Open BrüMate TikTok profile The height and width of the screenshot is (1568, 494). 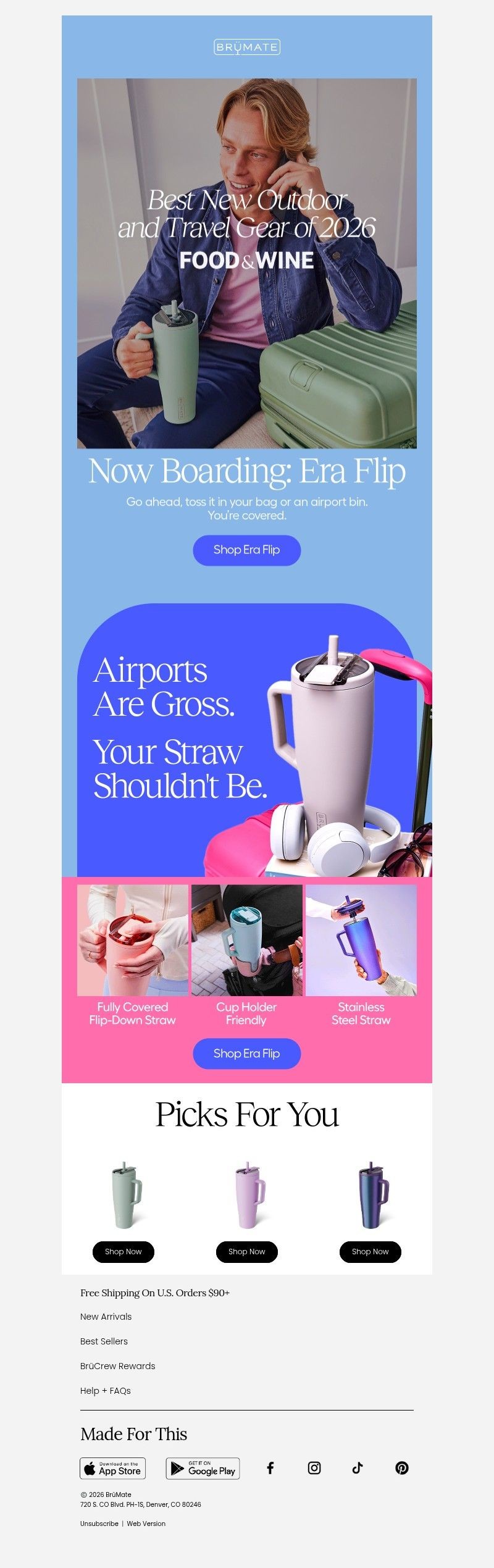(x=358, y=1468)
